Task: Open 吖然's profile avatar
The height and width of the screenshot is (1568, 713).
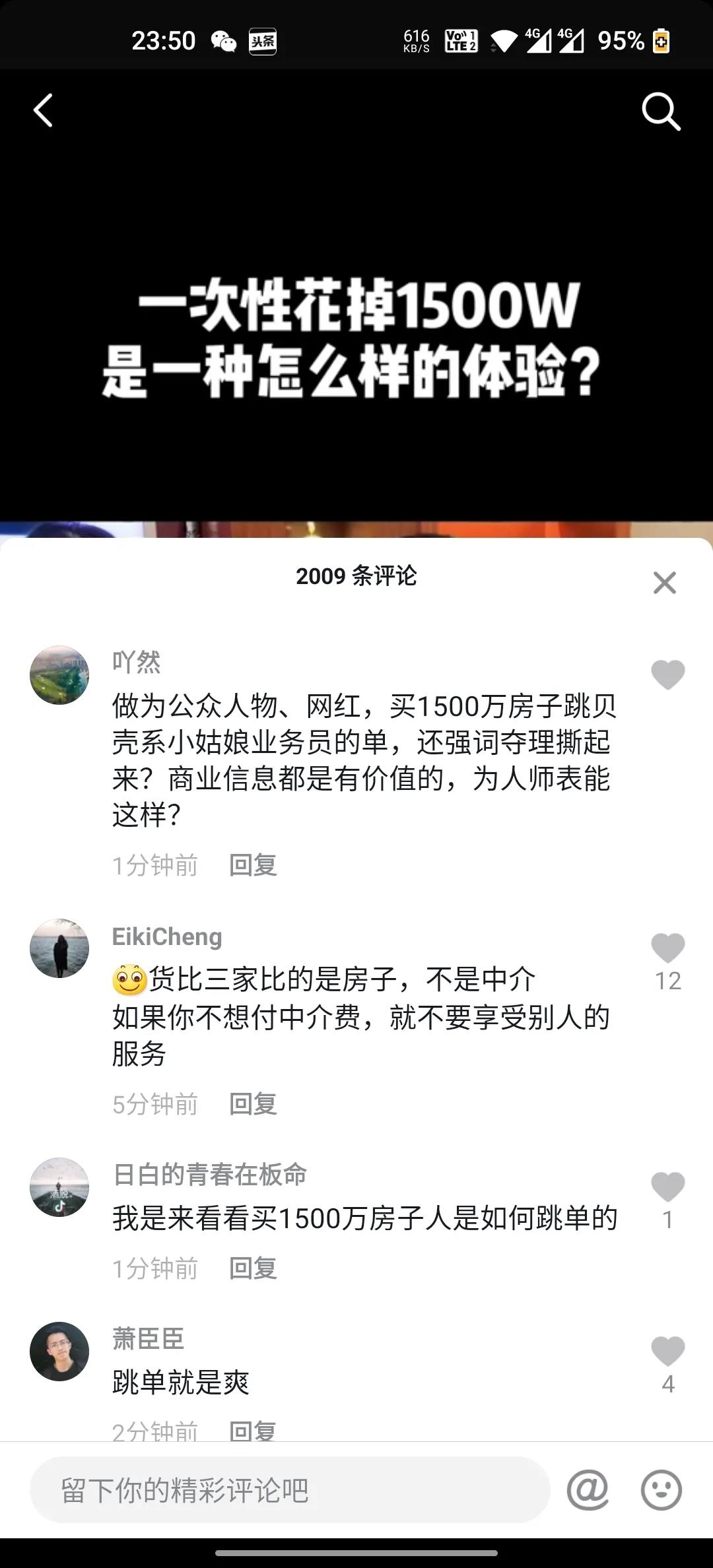Action: (59, 674)
